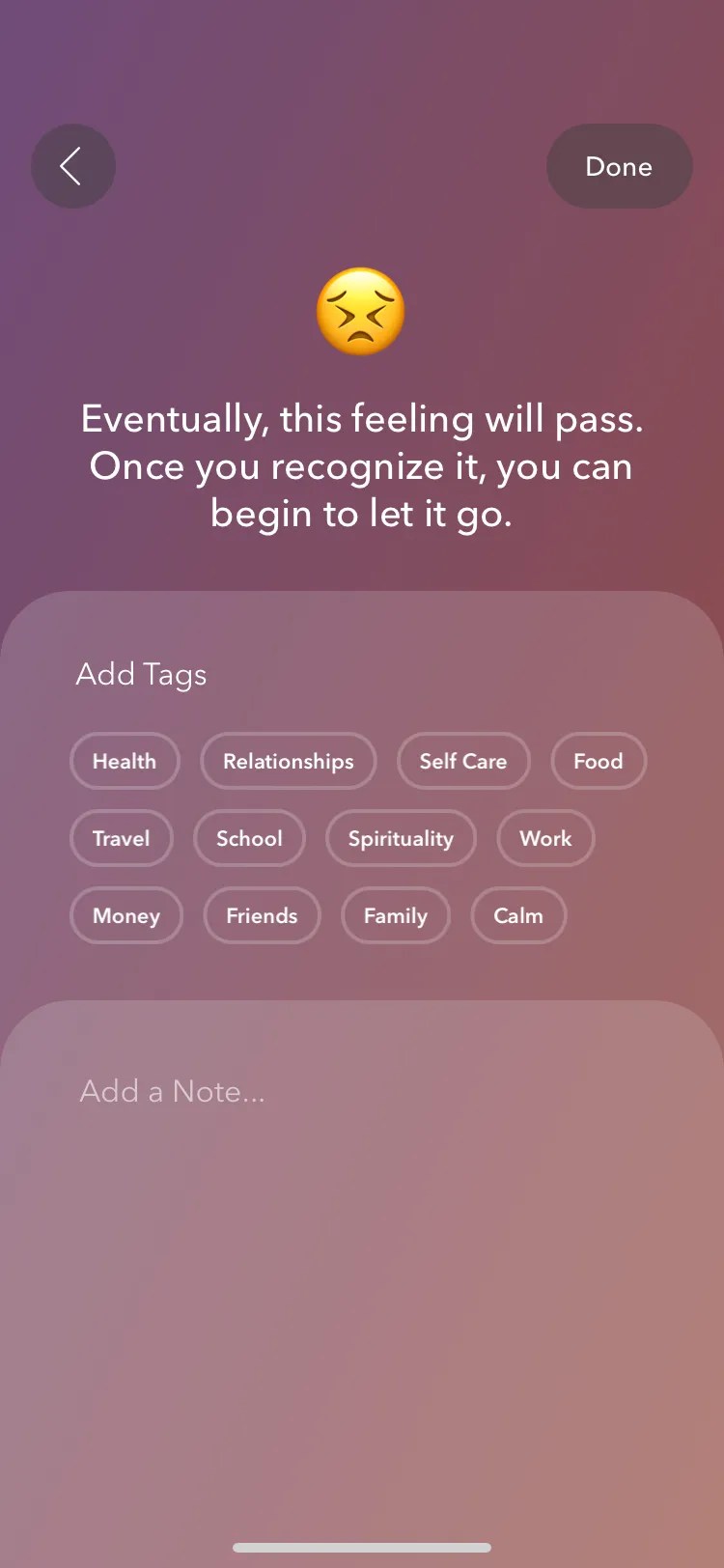Add the Relationships tag
This screenshot has height=1568, width=724.
[x=288, y=761]
